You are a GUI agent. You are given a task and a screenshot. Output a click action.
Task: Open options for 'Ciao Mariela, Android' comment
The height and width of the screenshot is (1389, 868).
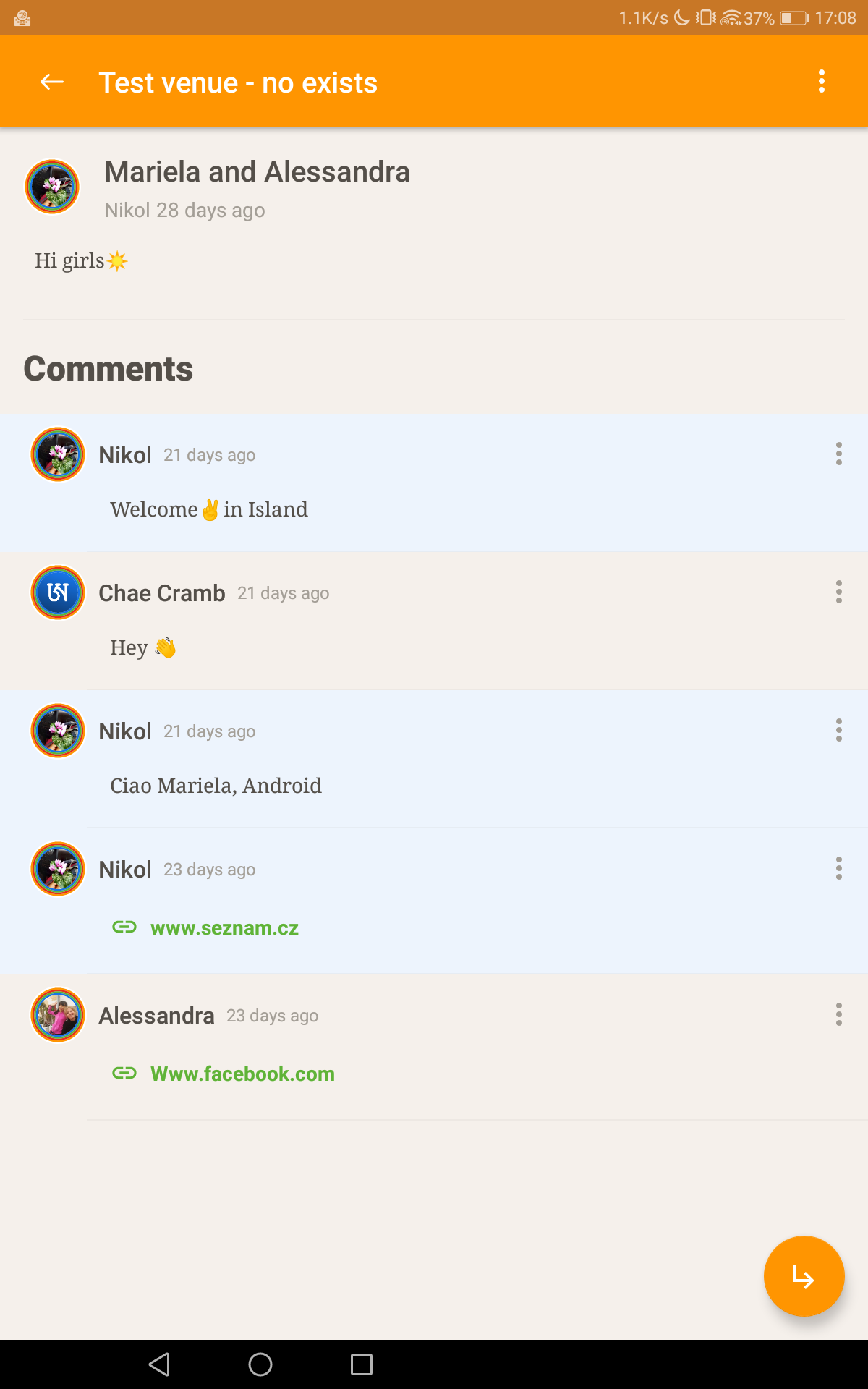[838, 730]
